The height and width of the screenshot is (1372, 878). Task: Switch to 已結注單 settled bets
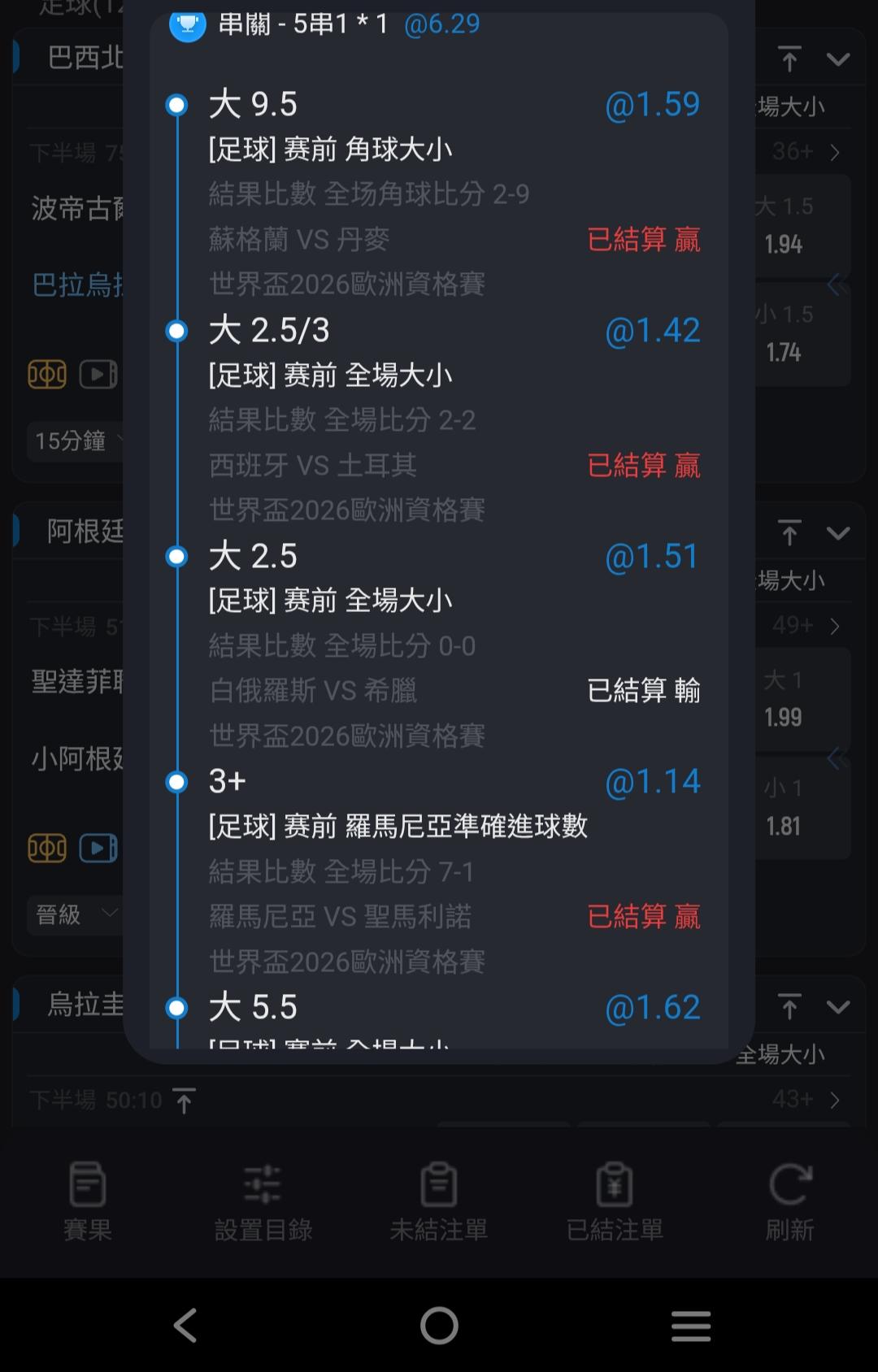click(x=615, y=1200)
